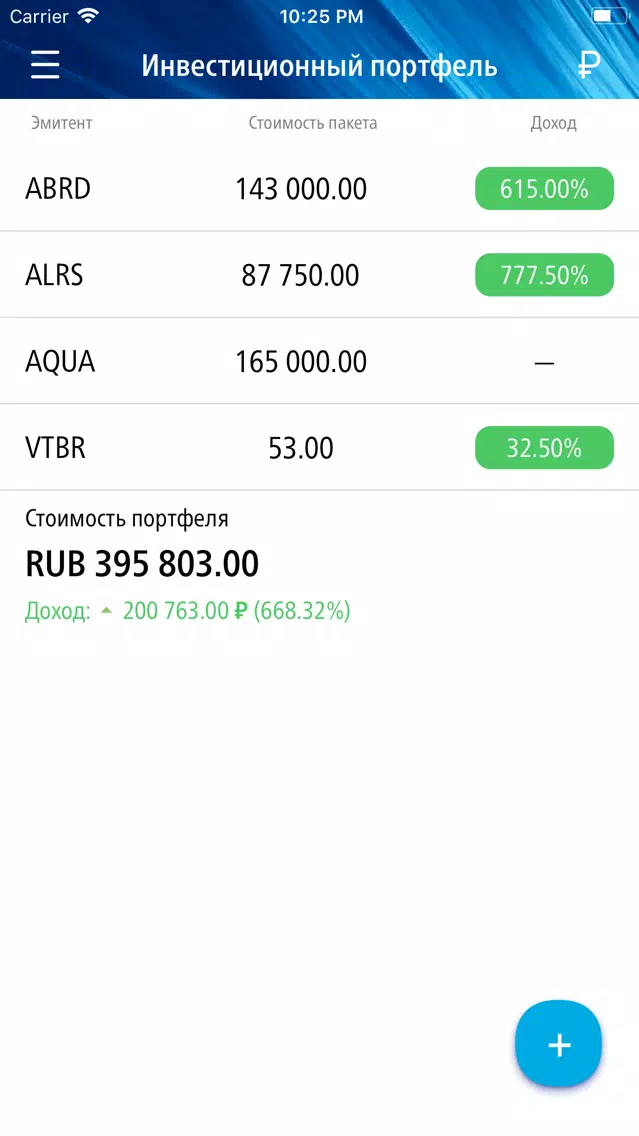View the AQUA position details
Image resolution: width=639 pixels, height=1136 pixels.
tap(320, 361)
